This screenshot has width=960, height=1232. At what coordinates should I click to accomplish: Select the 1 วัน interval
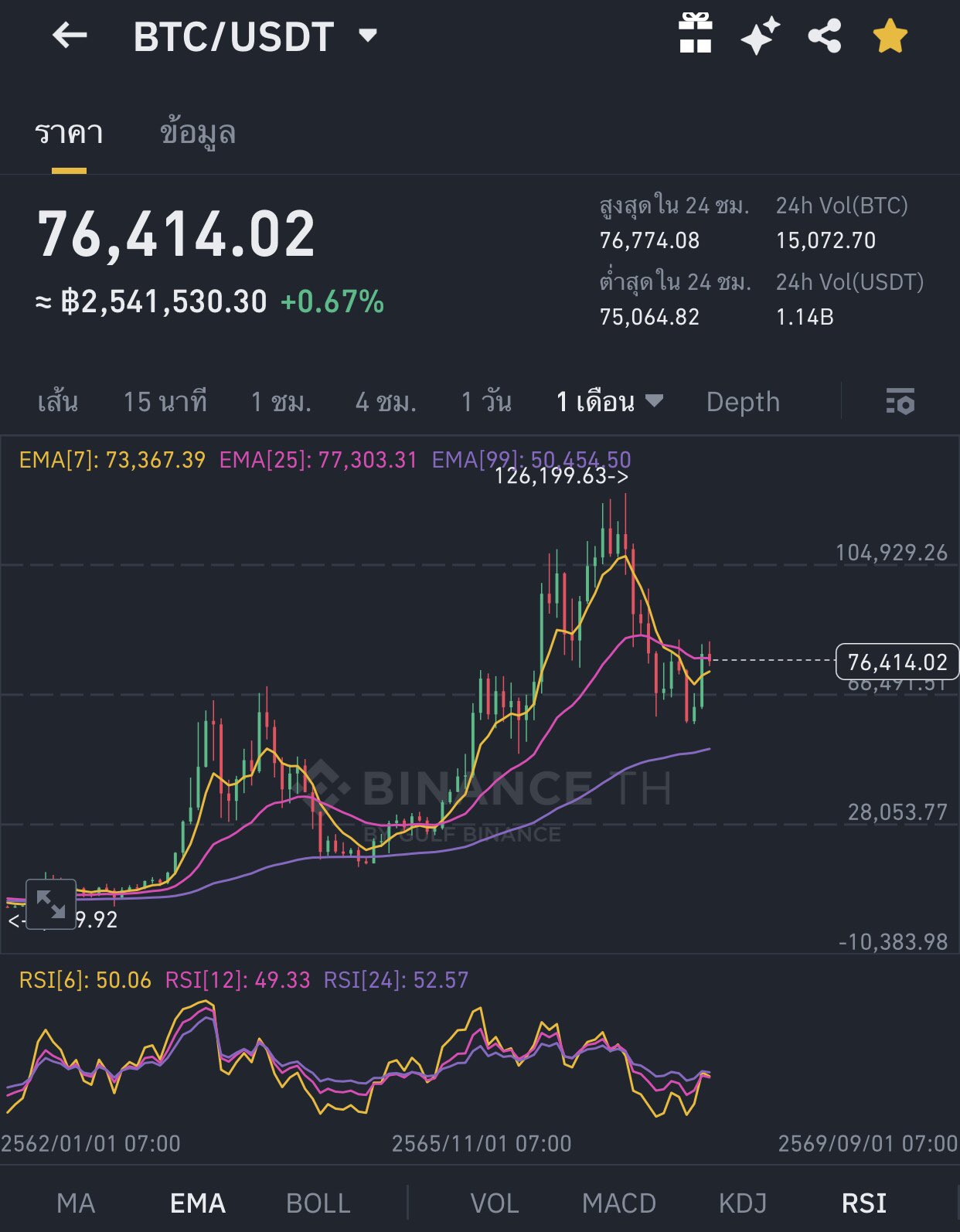pyautogui.click(x=486, y=402)
